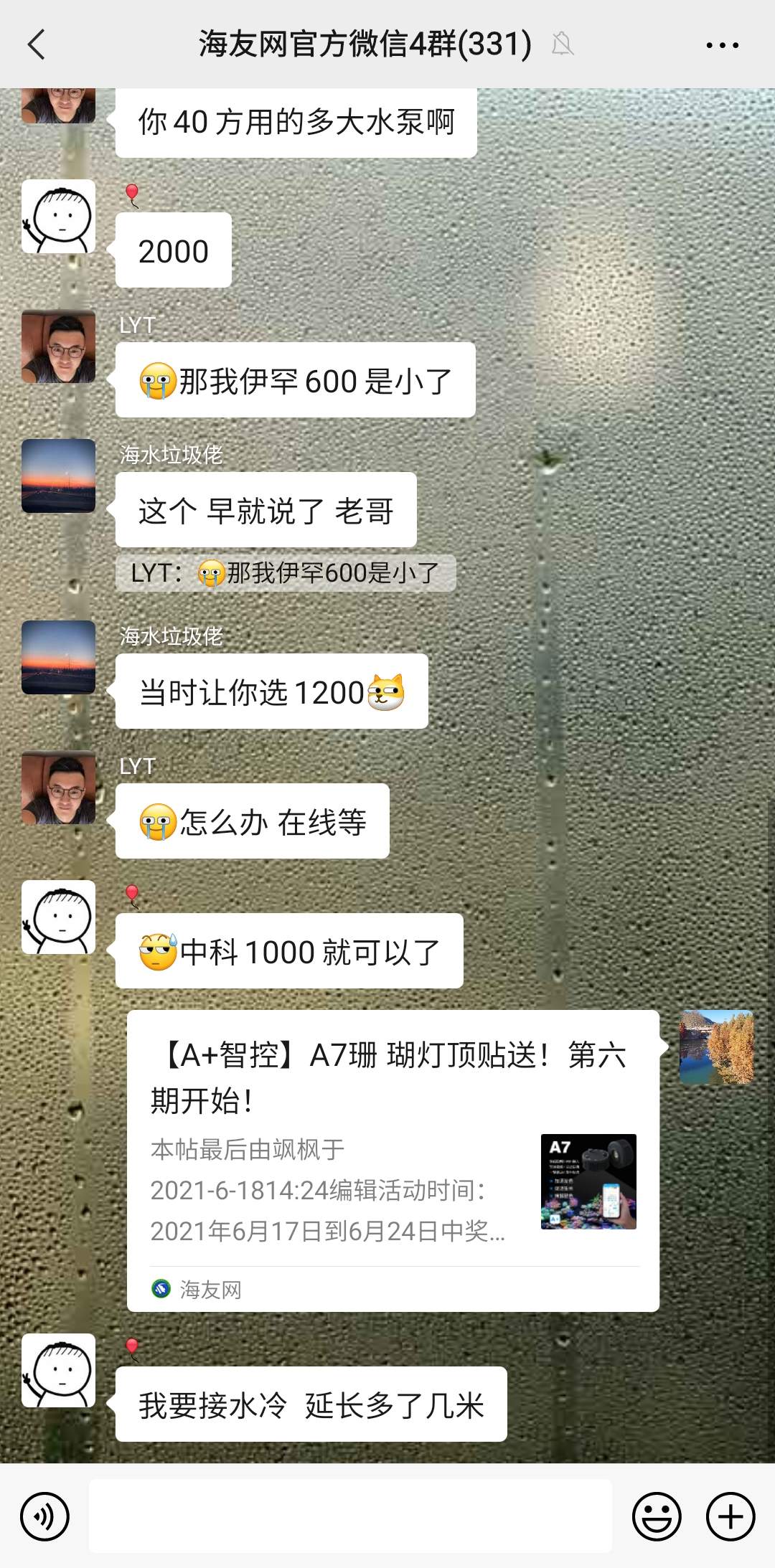Open the doodle avatar beside '我要接水冷'
This screenshot has width=775, height=1568.
[58, 1370]
